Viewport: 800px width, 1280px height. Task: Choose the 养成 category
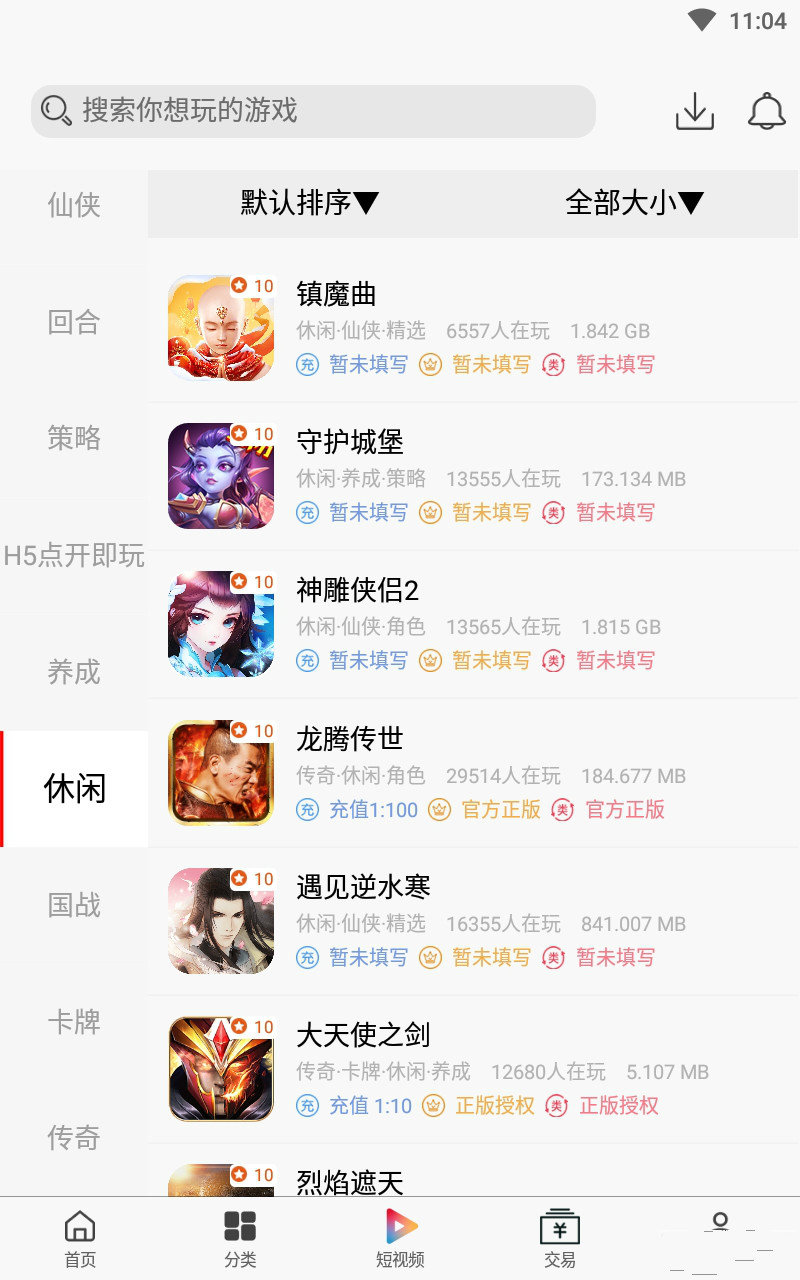pos(74,672)
